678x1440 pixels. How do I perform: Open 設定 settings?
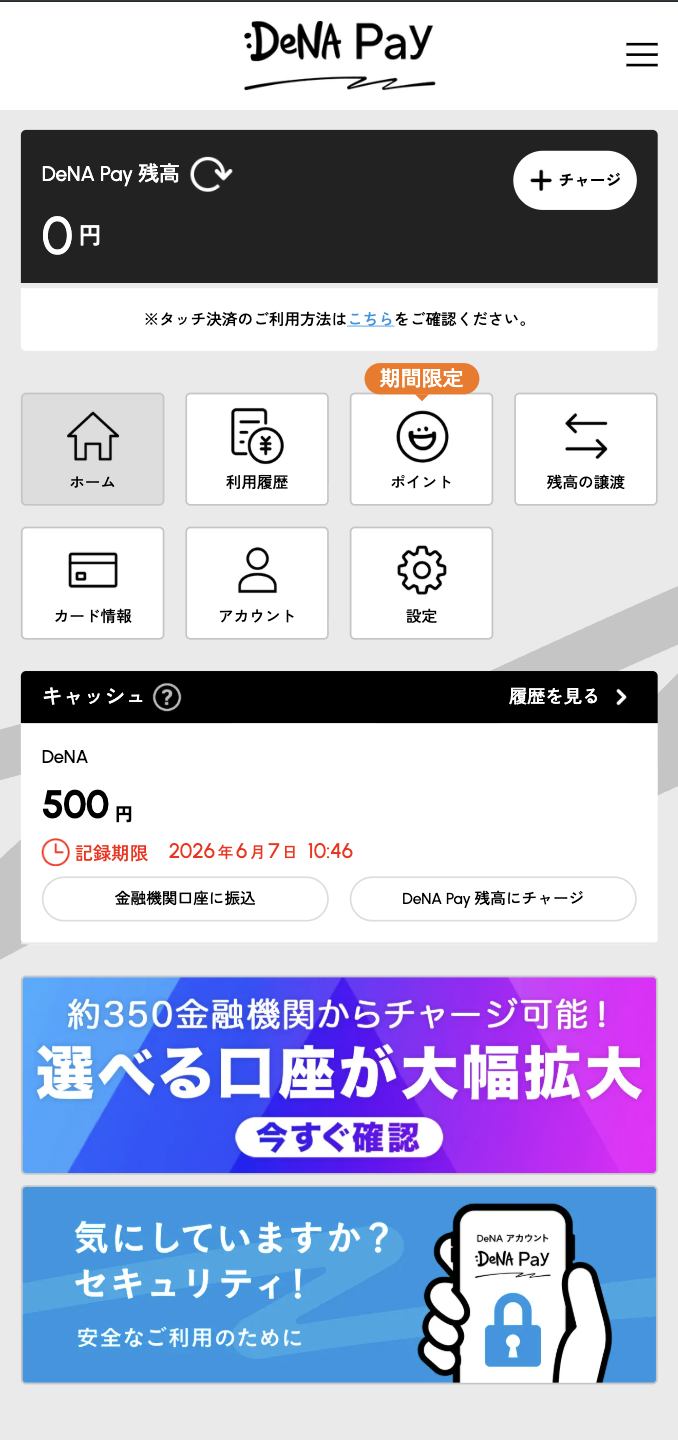(421, 583)
